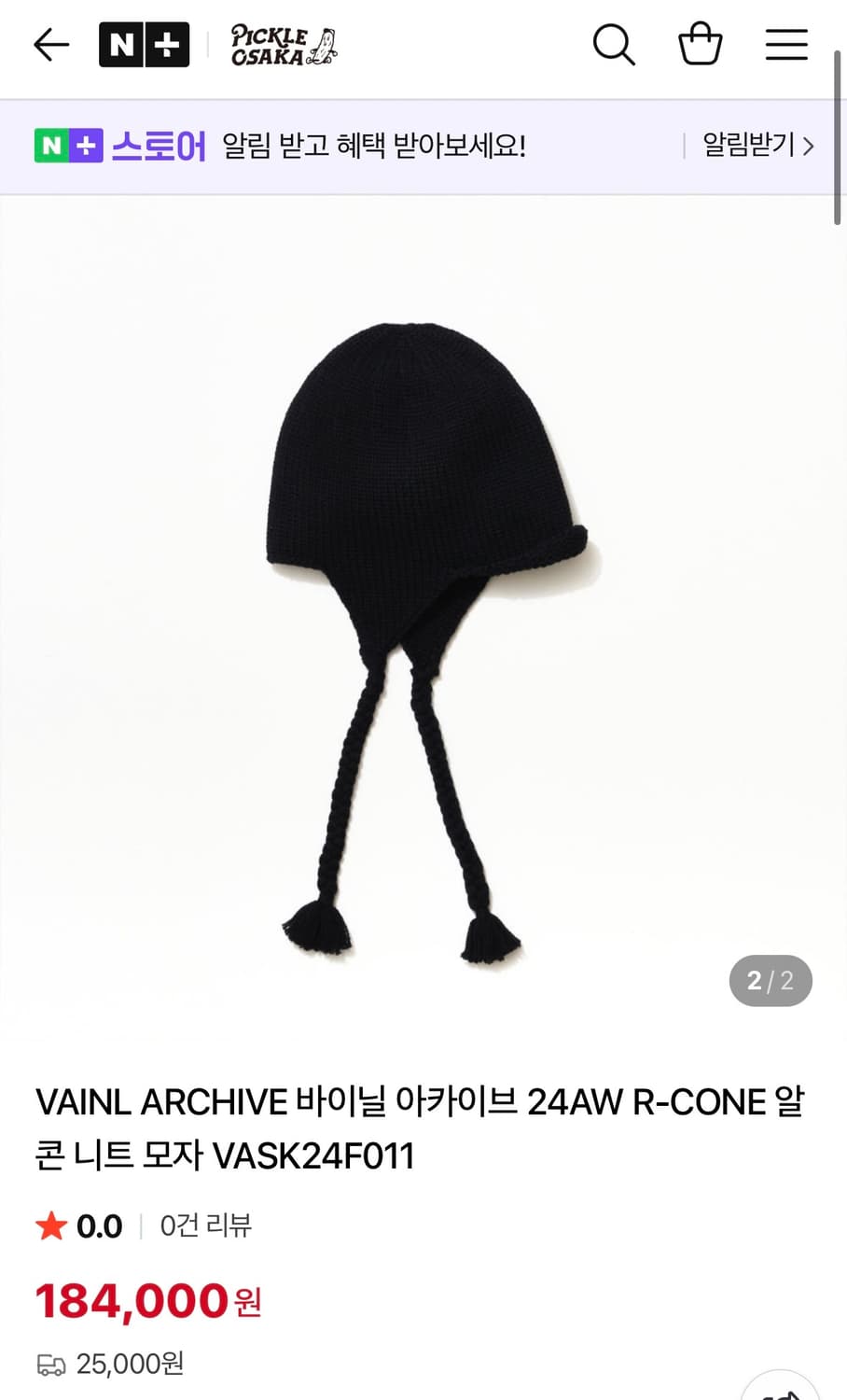Image resolution: width=847 pixels, height=1400 pixels.
Task: Expand the chevron next to 알림받기
Action: 808,146
